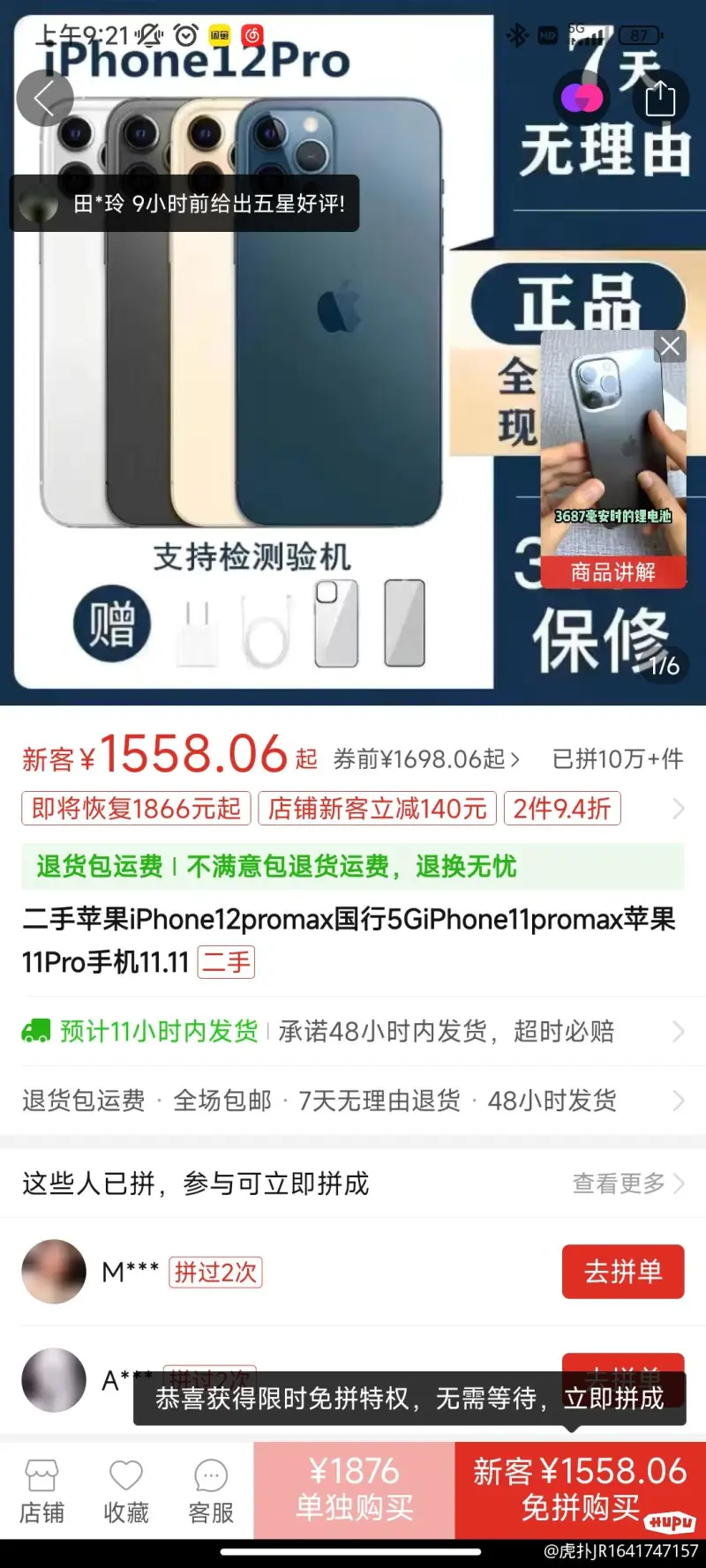Close the floating product video
Viewport: 706px width, 1568px height.
[670, 347]
